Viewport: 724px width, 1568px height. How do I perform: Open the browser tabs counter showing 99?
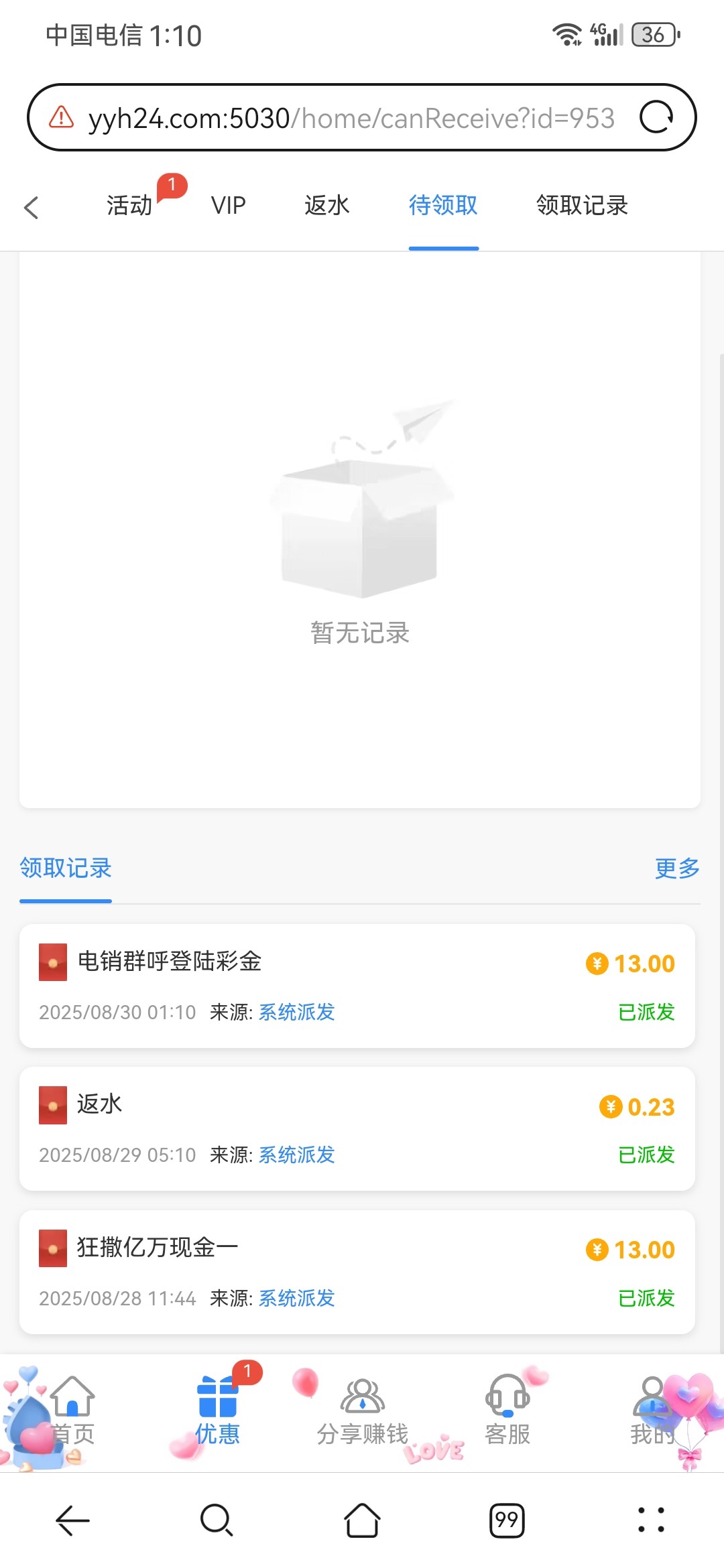[x=507, y=1520]
